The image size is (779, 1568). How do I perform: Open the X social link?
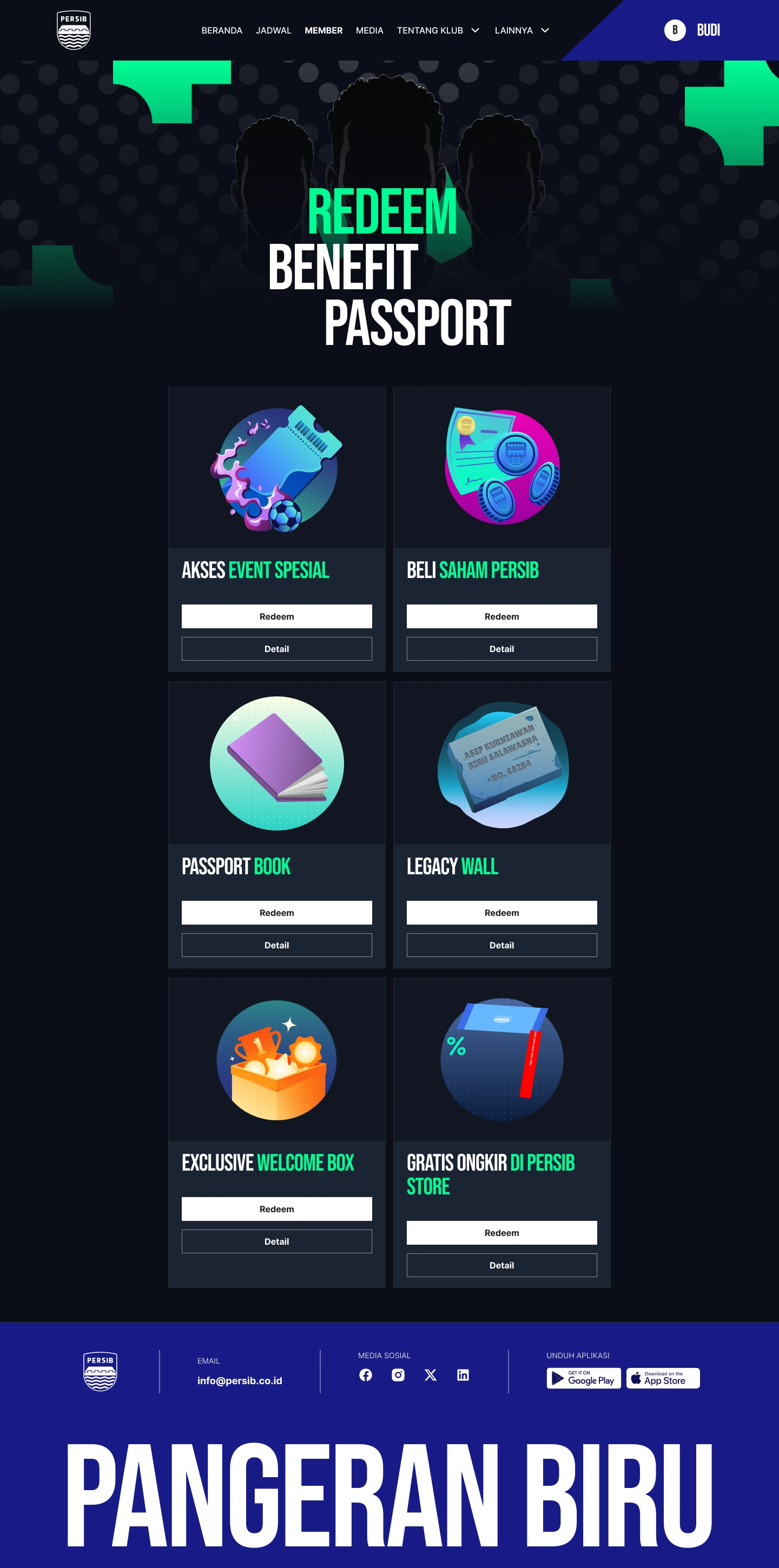[431, 1375]
